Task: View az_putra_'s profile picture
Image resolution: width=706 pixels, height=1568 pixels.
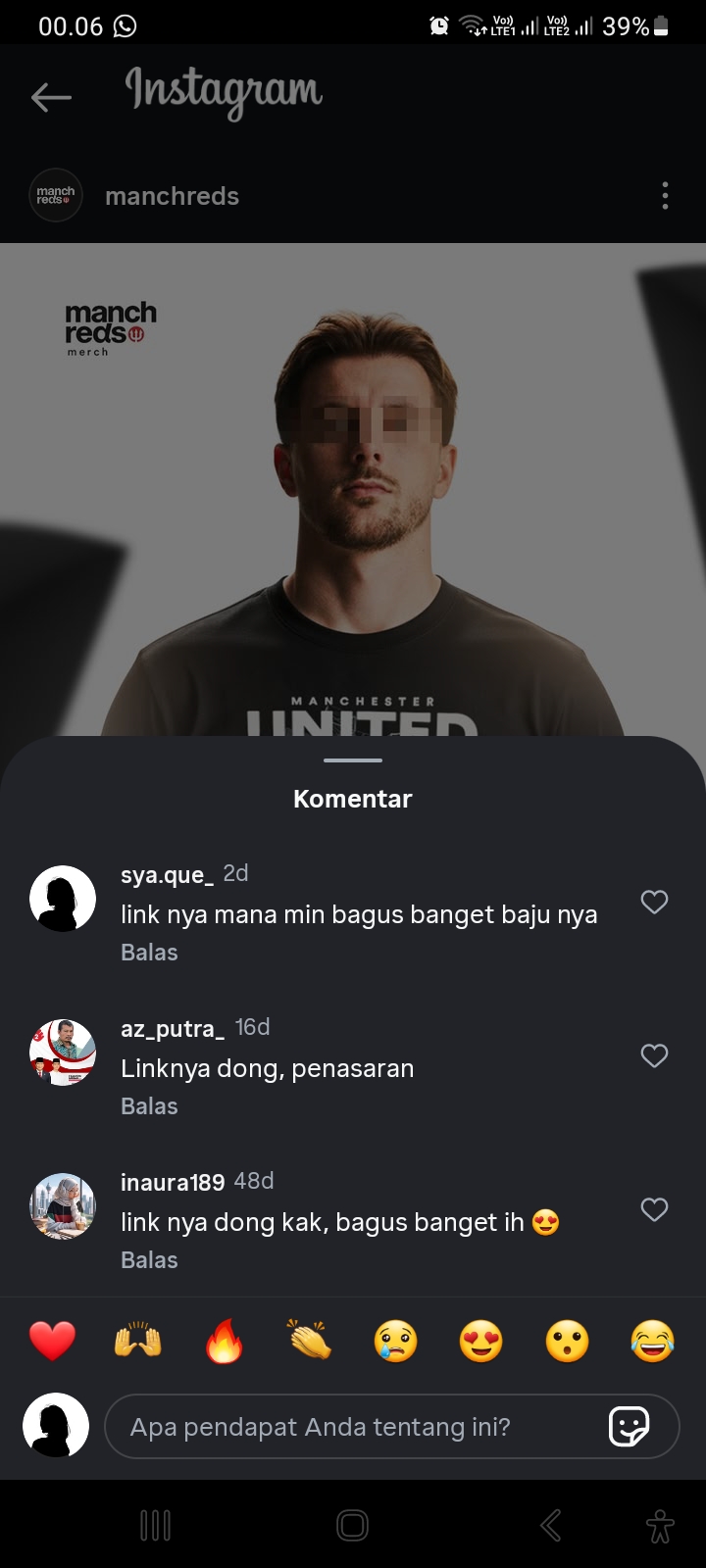Action: [63, 1053]
